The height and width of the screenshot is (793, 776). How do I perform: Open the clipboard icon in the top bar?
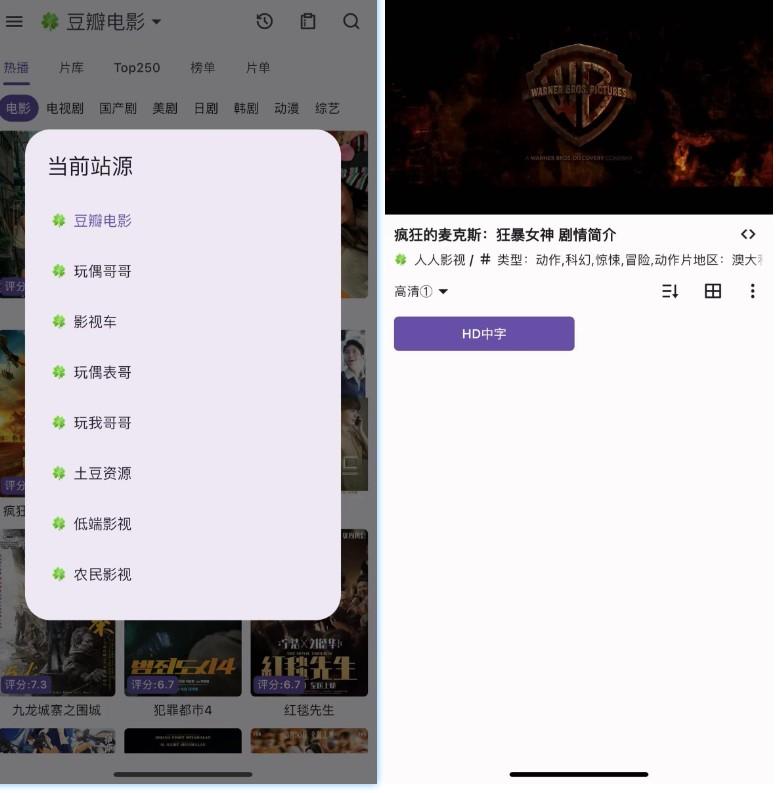coord(308,22)
